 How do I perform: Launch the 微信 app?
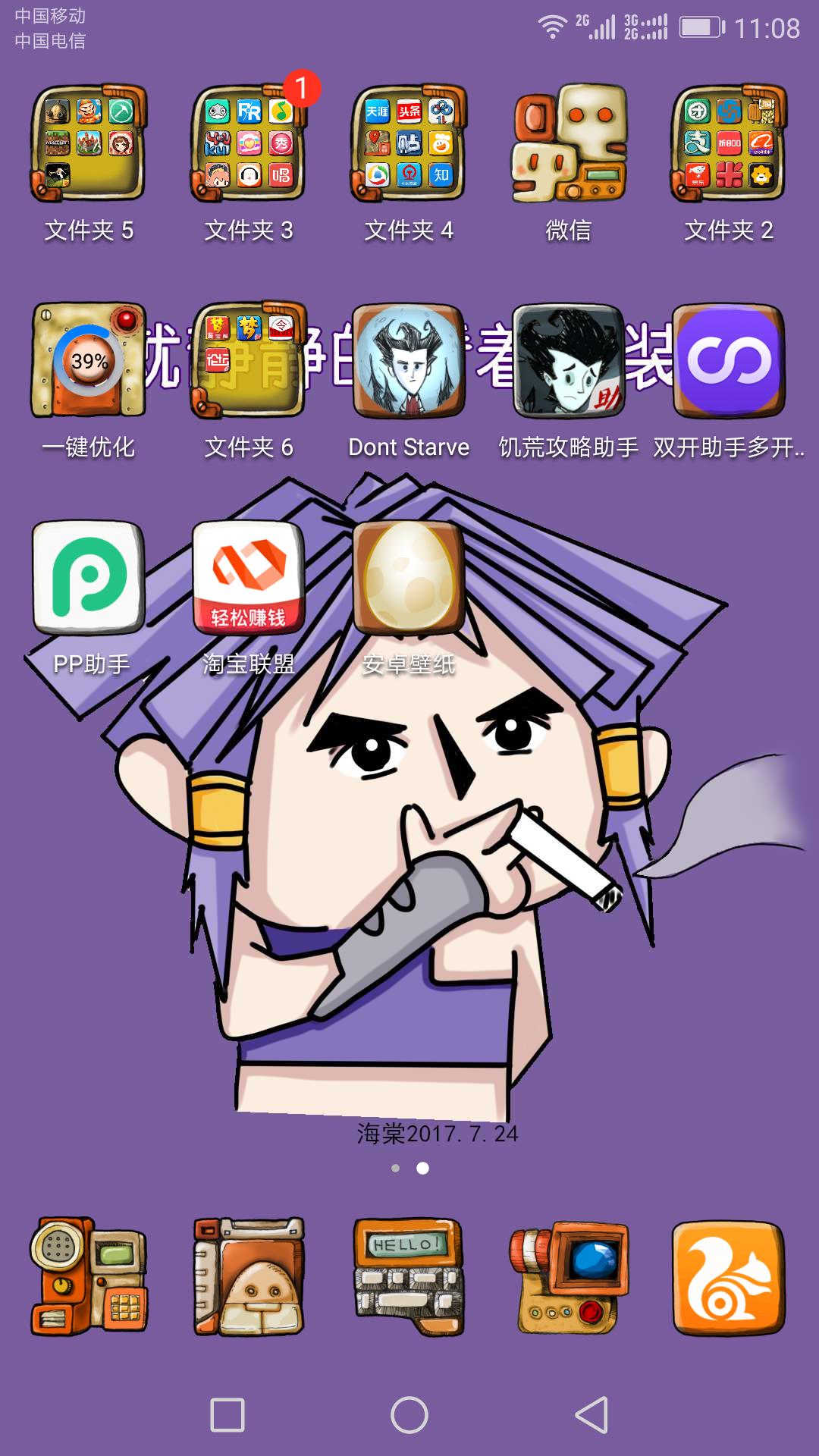(569, 143)
